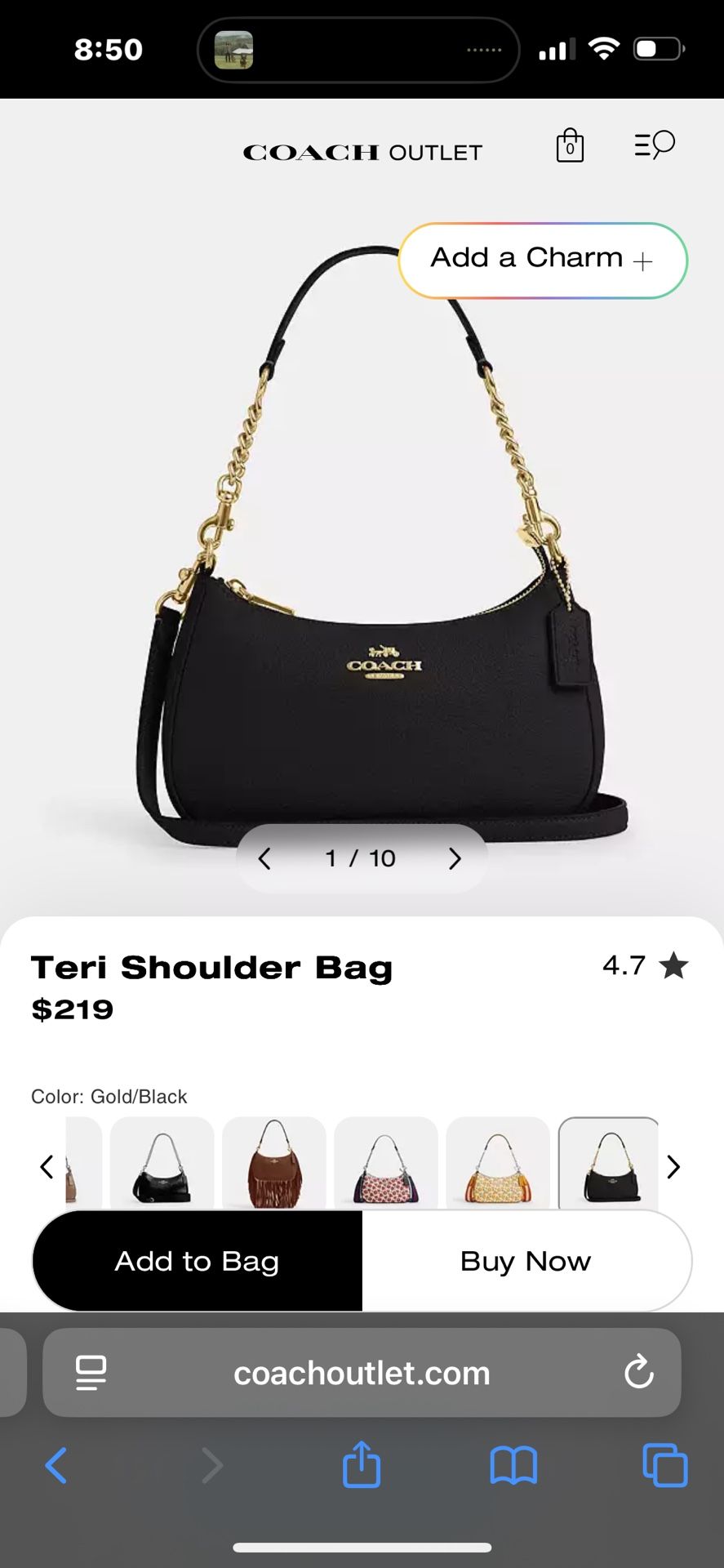Image resolution: width=724 pixels, height=1568 pixels.
Task: Go back to the previous product photo
Action: click(264, 858)
